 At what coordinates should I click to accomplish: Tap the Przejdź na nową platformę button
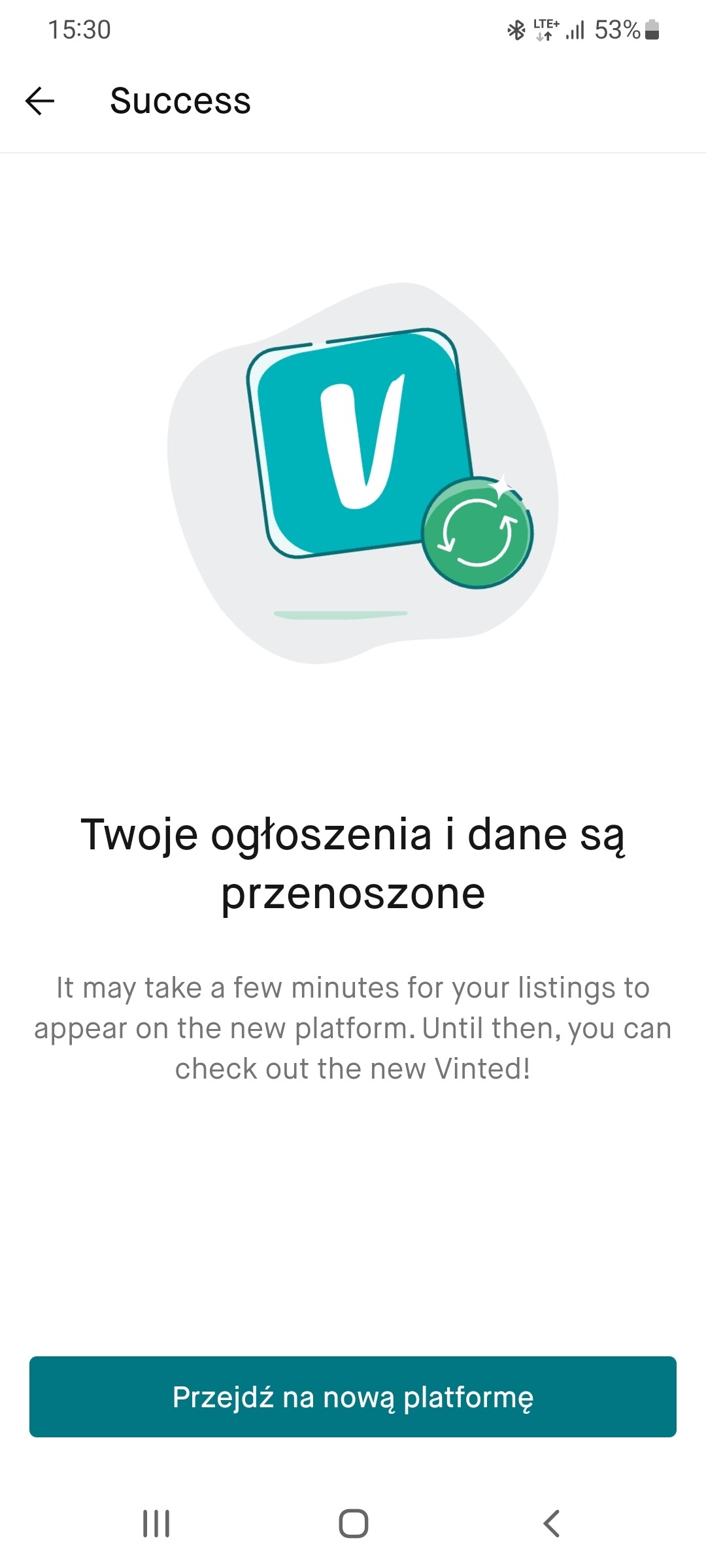pyautogui.click(x=353, y=1397)
